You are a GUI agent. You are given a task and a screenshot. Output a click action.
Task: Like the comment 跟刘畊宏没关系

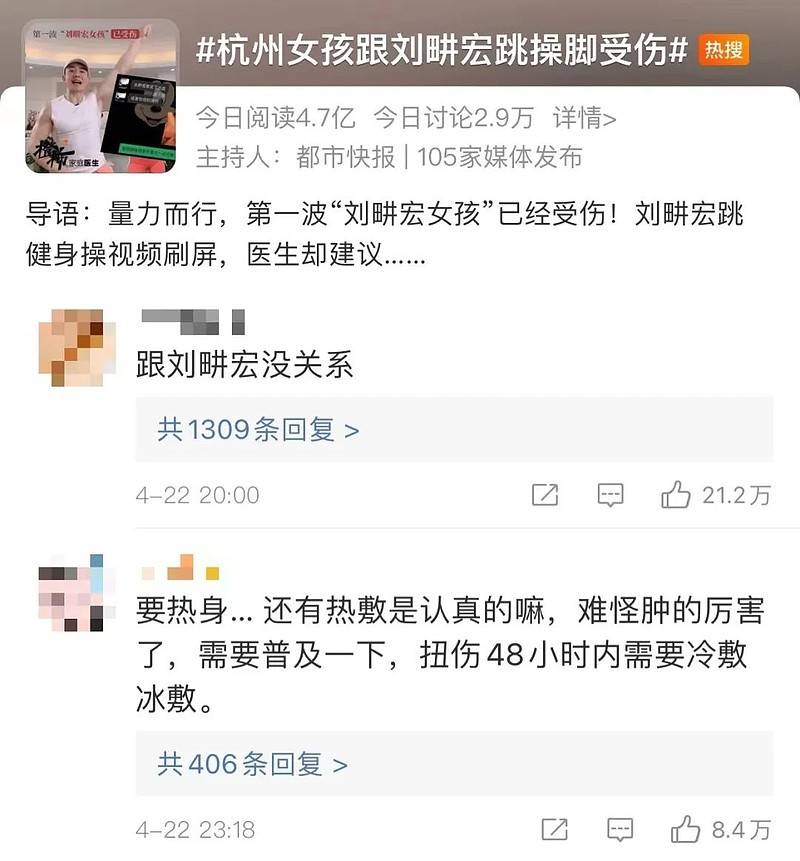tap(676, 494)
